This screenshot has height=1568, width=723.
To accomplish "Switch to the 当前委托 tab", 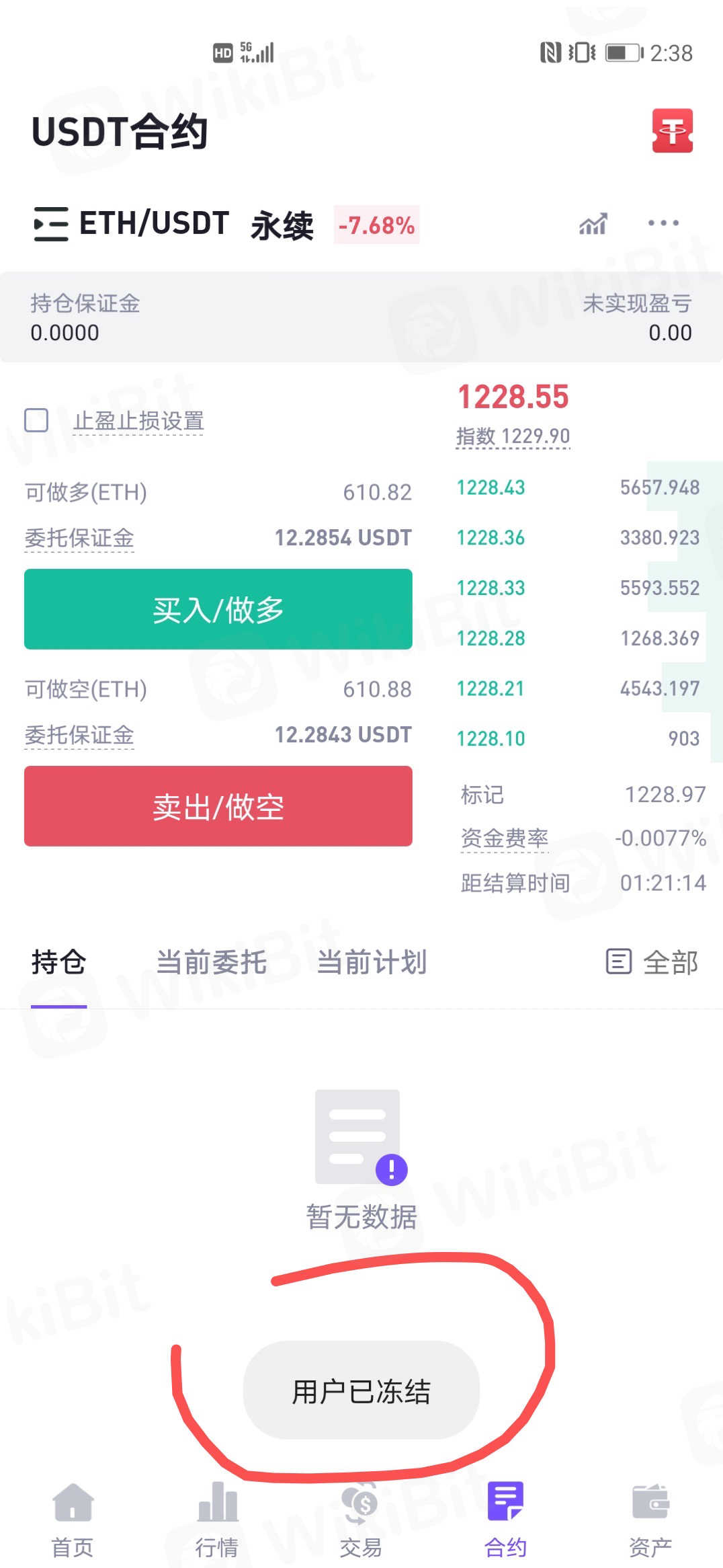I will (211, 962).
